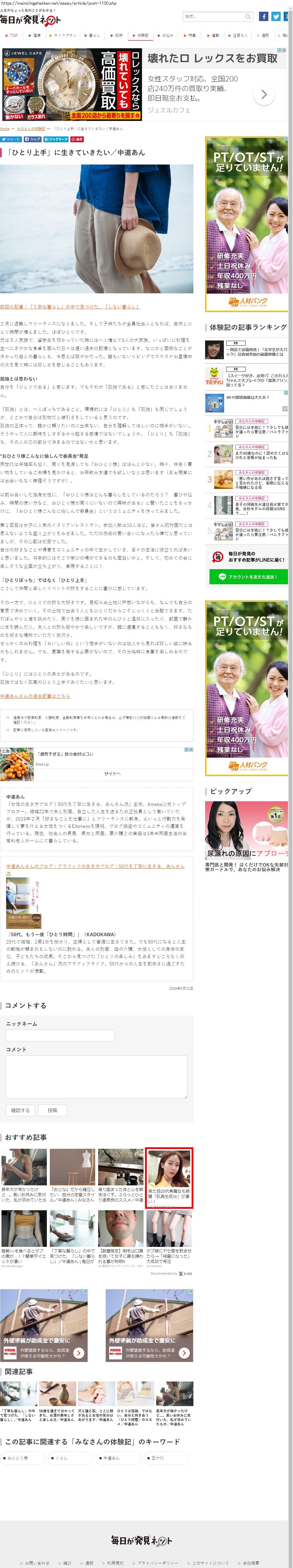This screenshot has height=1568, width=293.
Task: Share article with the ツイート button
Action: [11, 139]
